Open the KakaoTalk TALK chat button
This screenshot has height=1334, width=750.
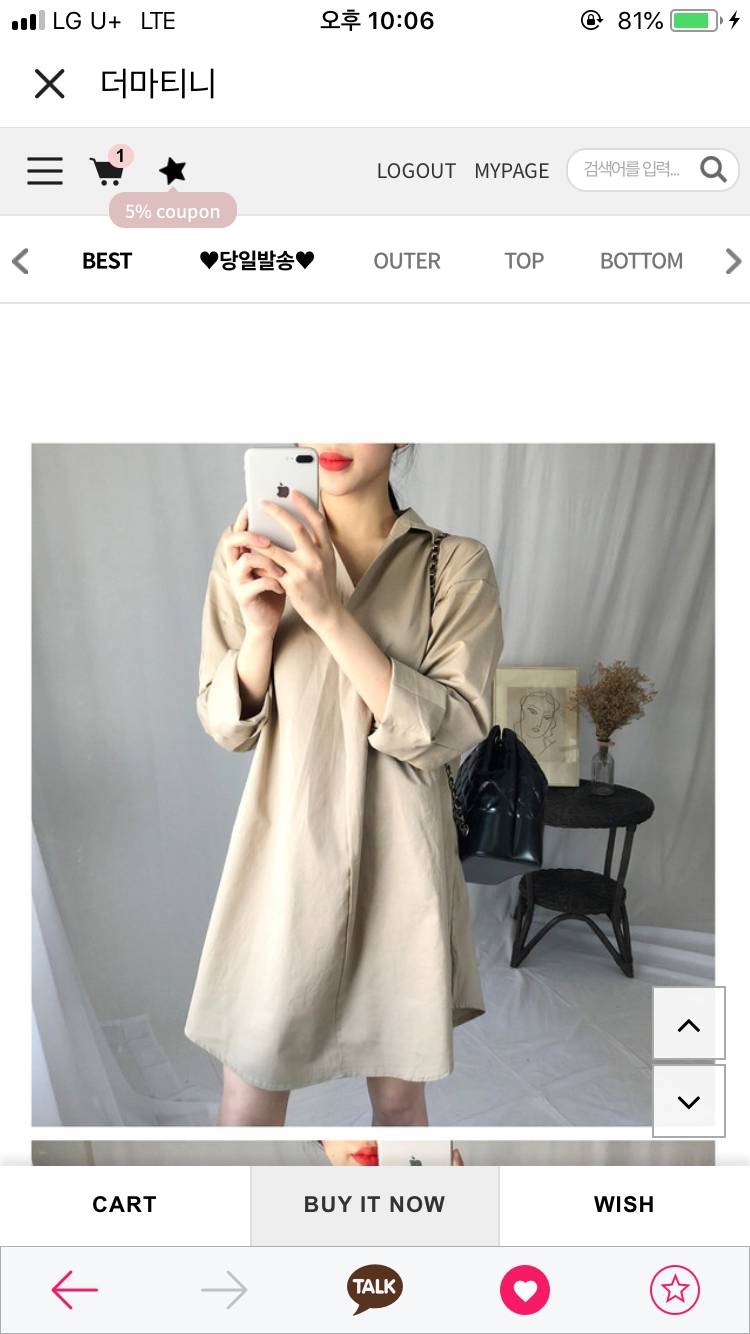374,1290
